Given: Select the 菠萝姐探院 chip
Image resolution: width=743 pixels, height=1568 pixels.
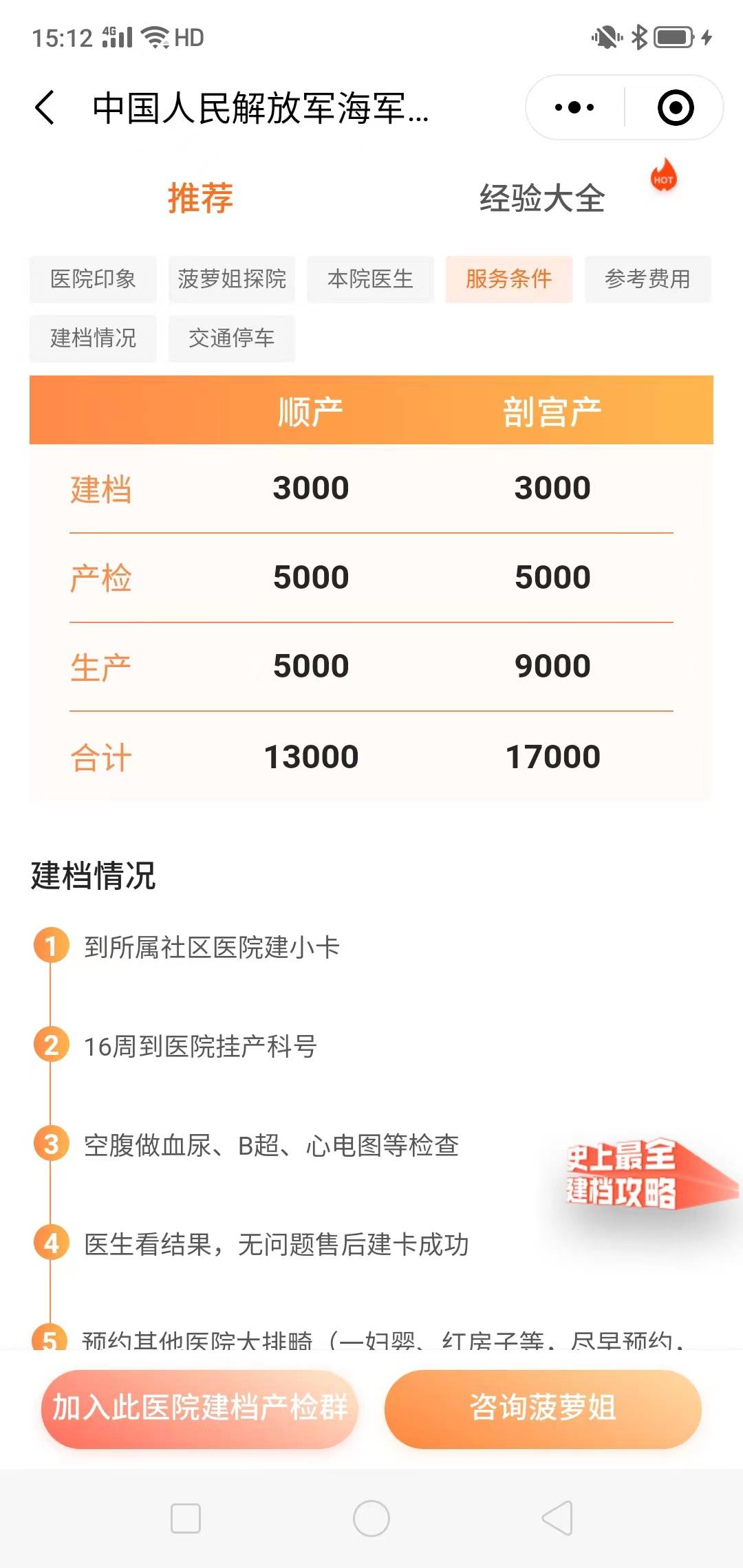Looking at the screenshot, I should point(232,279).
